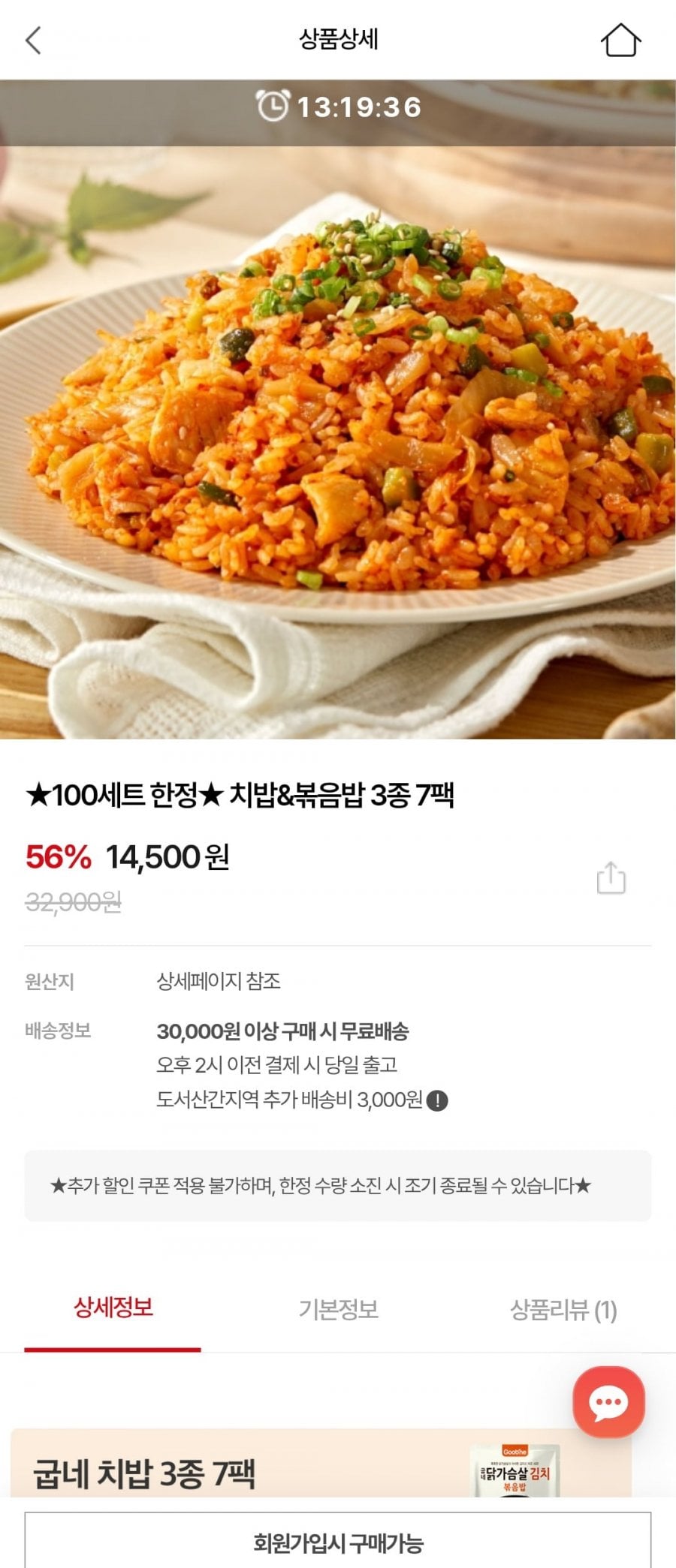Open the home icon
The width and height of the screenshot is (676, 1568).
point(620,40)
